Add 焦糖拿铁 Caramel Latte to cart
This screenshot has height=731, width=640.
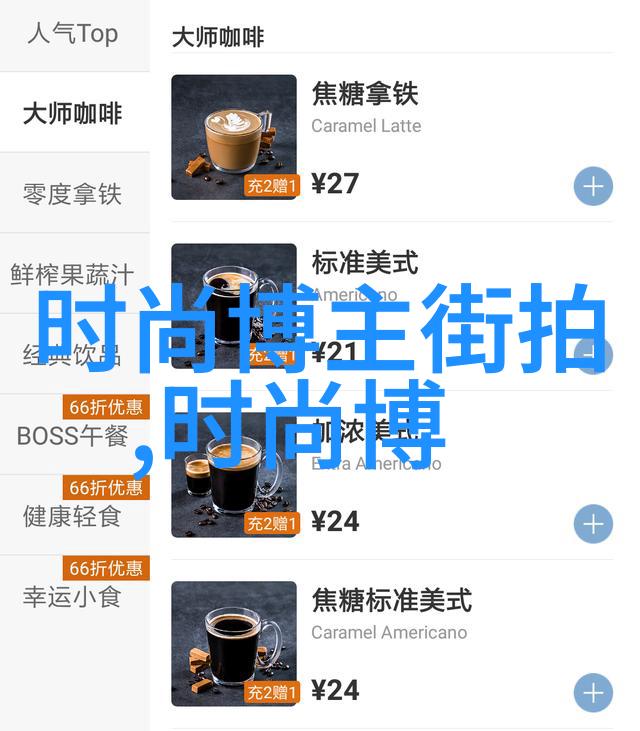[593, 187]
